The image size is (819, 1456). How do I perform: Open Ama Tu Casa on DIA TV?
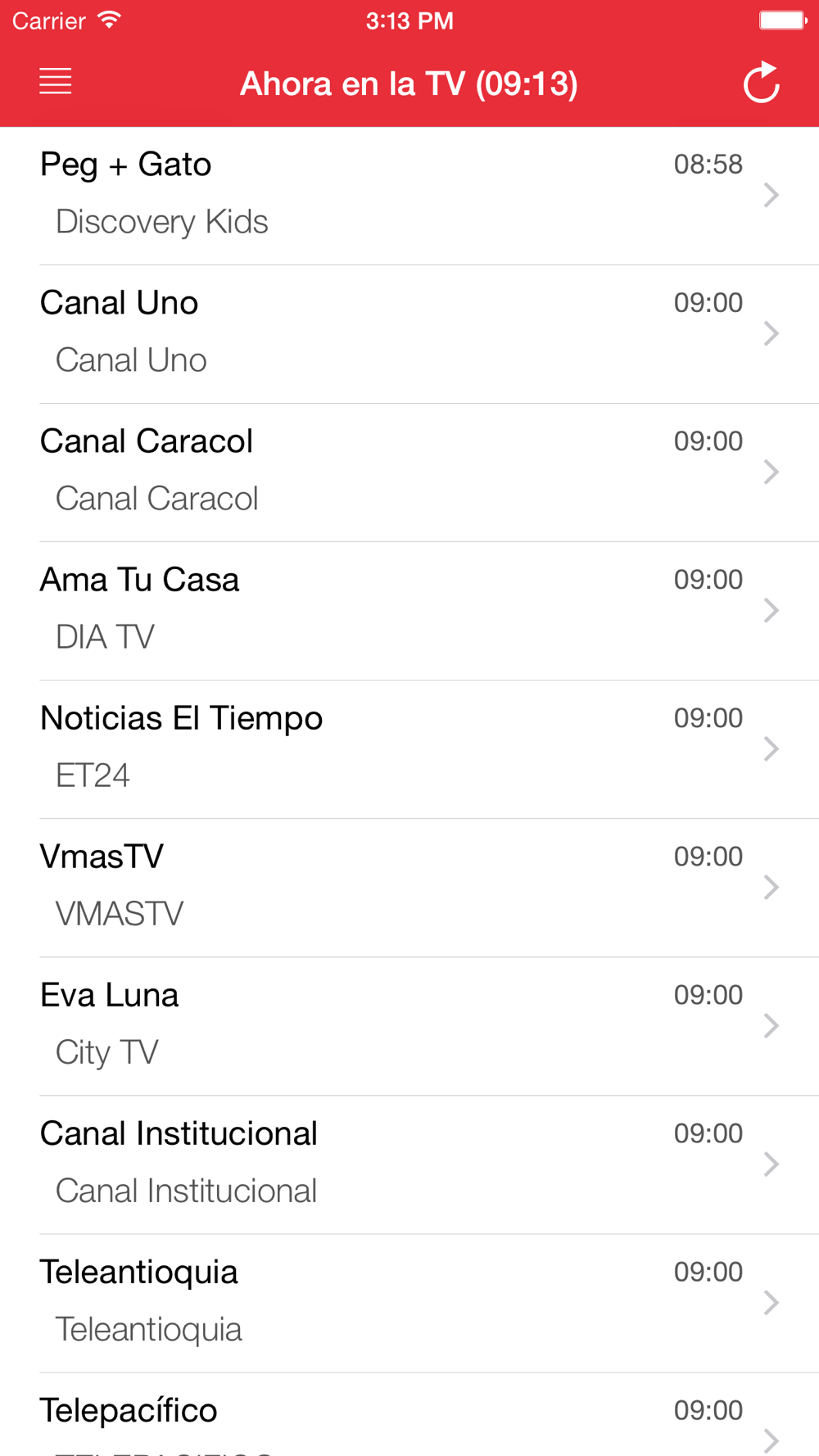point(409,611)
